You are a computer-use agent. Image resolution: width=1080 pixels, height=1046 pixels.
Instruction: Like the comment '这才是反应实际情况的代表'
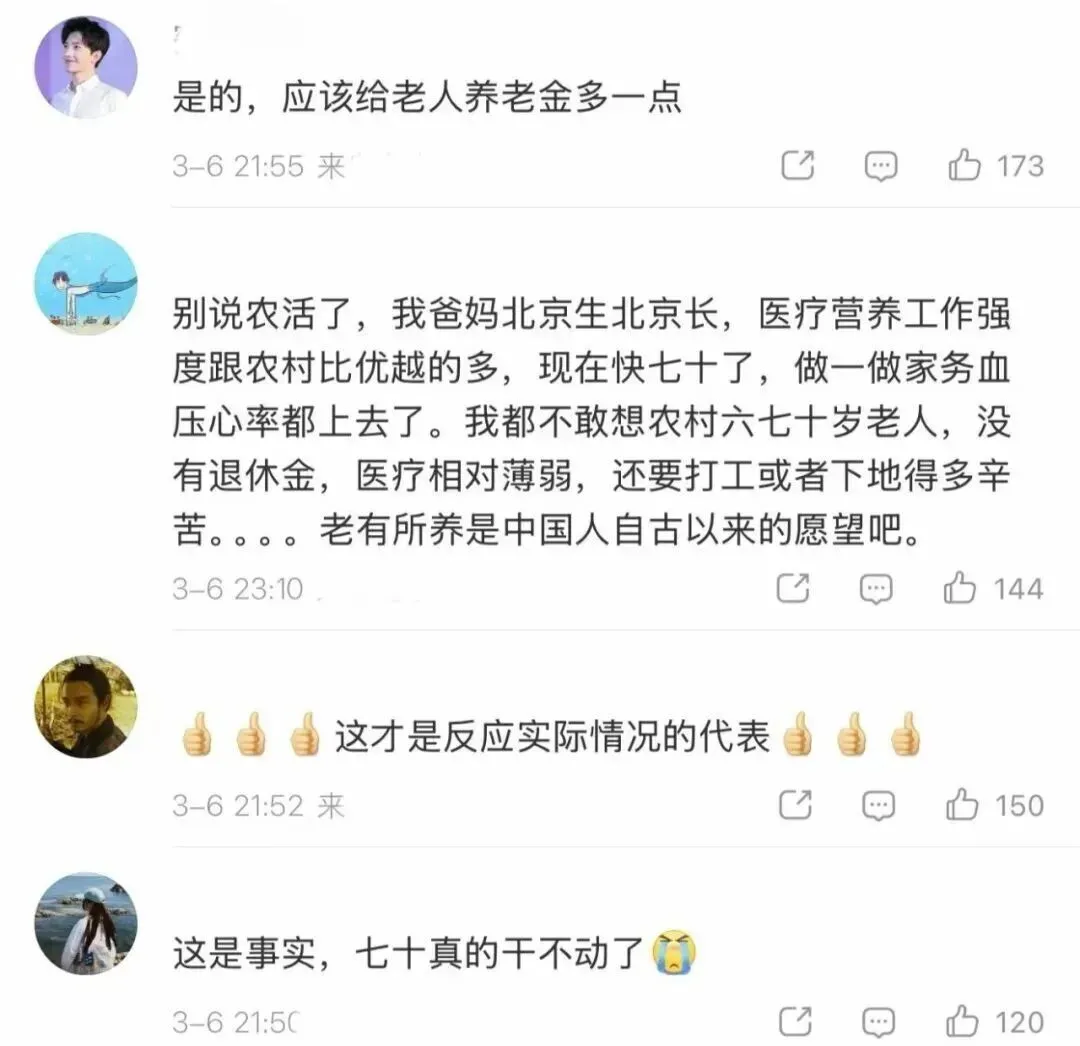pos(963,804)
